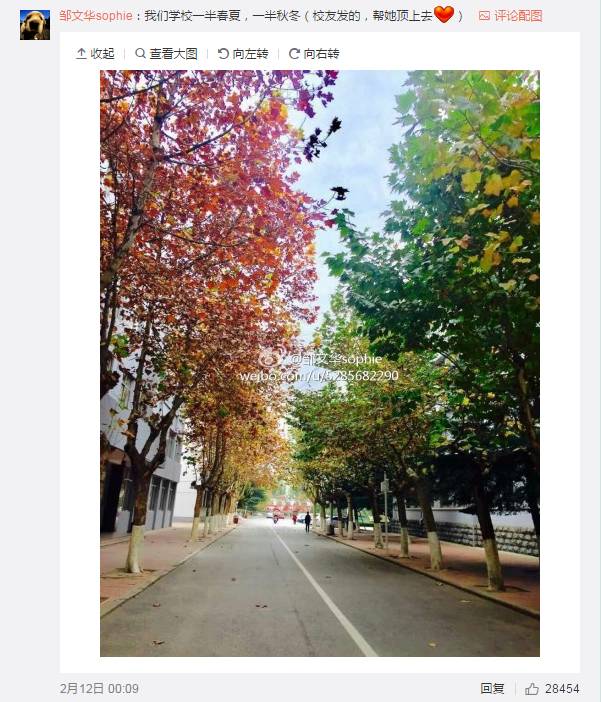Rotate the image left with 向左转

243,54
